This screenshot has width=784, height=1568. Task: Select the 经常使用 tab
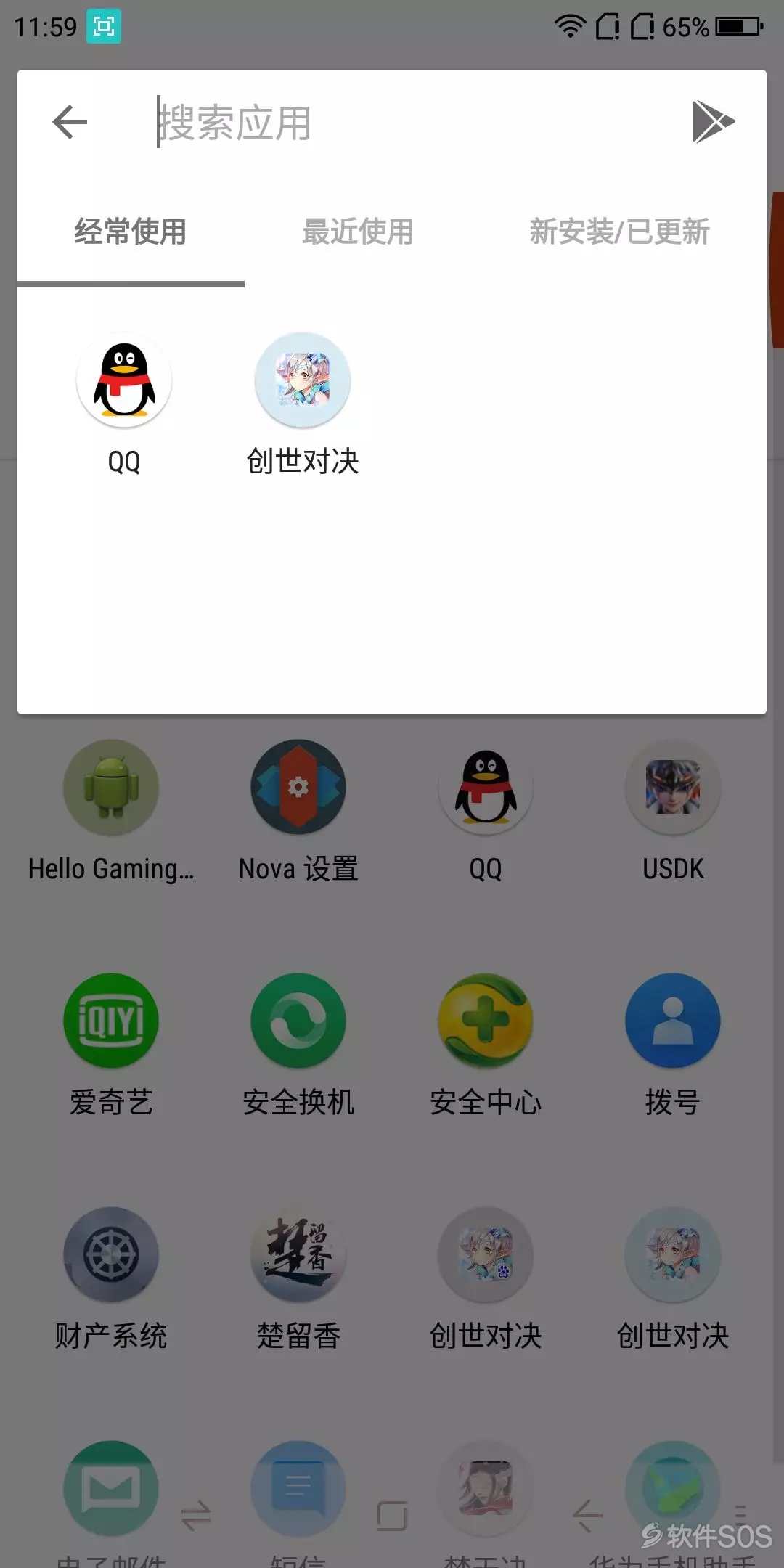pyautogui.click(x=131, y=232)
